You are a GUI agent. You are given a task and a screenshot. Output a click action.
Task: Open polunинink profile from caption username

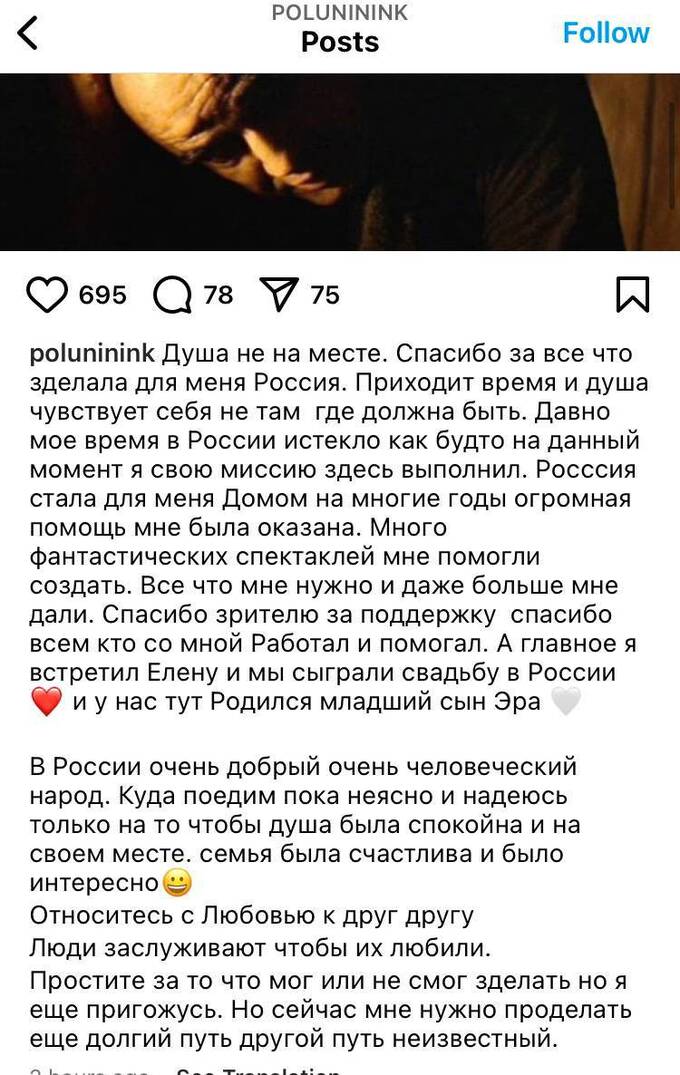92,354
